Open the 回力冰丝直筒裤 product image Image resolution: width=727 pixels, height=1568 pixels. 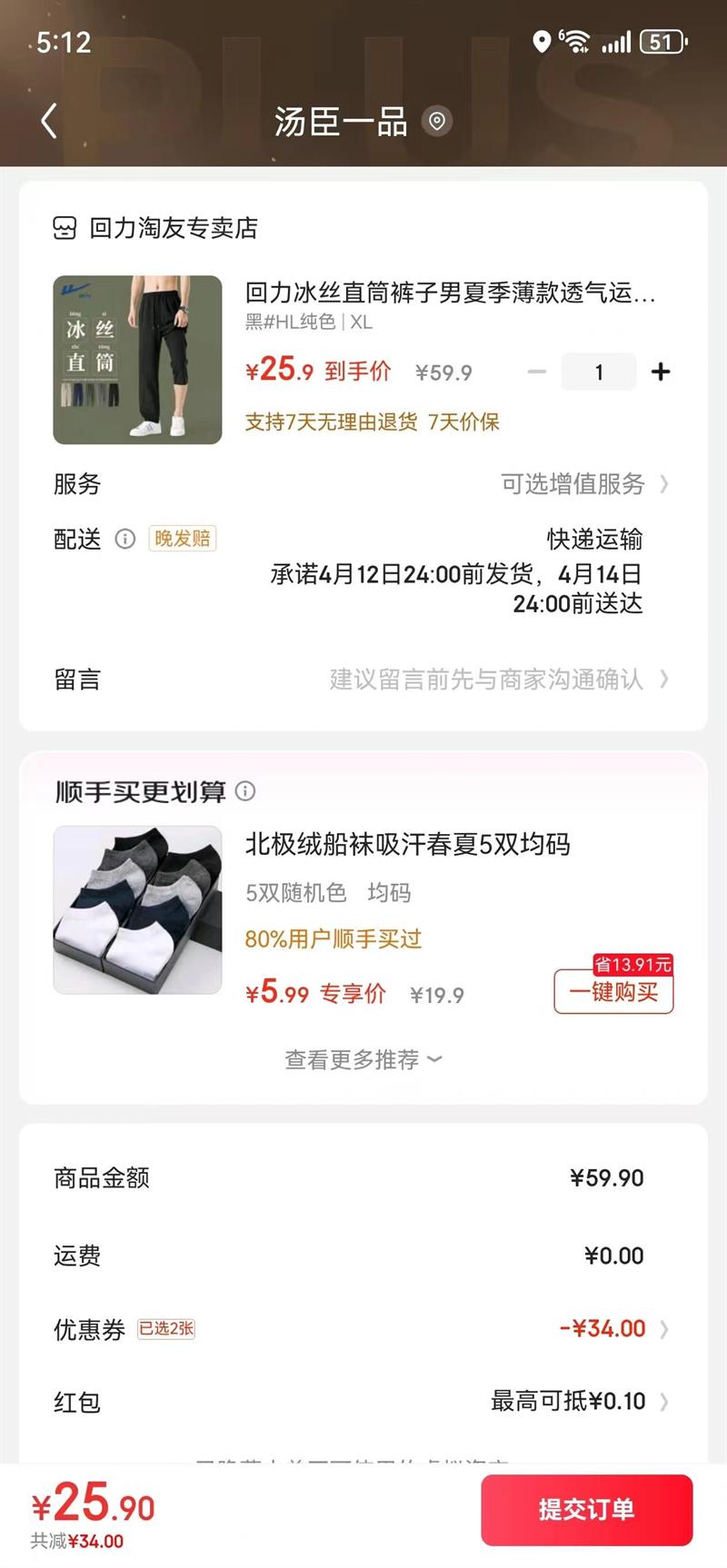click(x=137, y=360)
